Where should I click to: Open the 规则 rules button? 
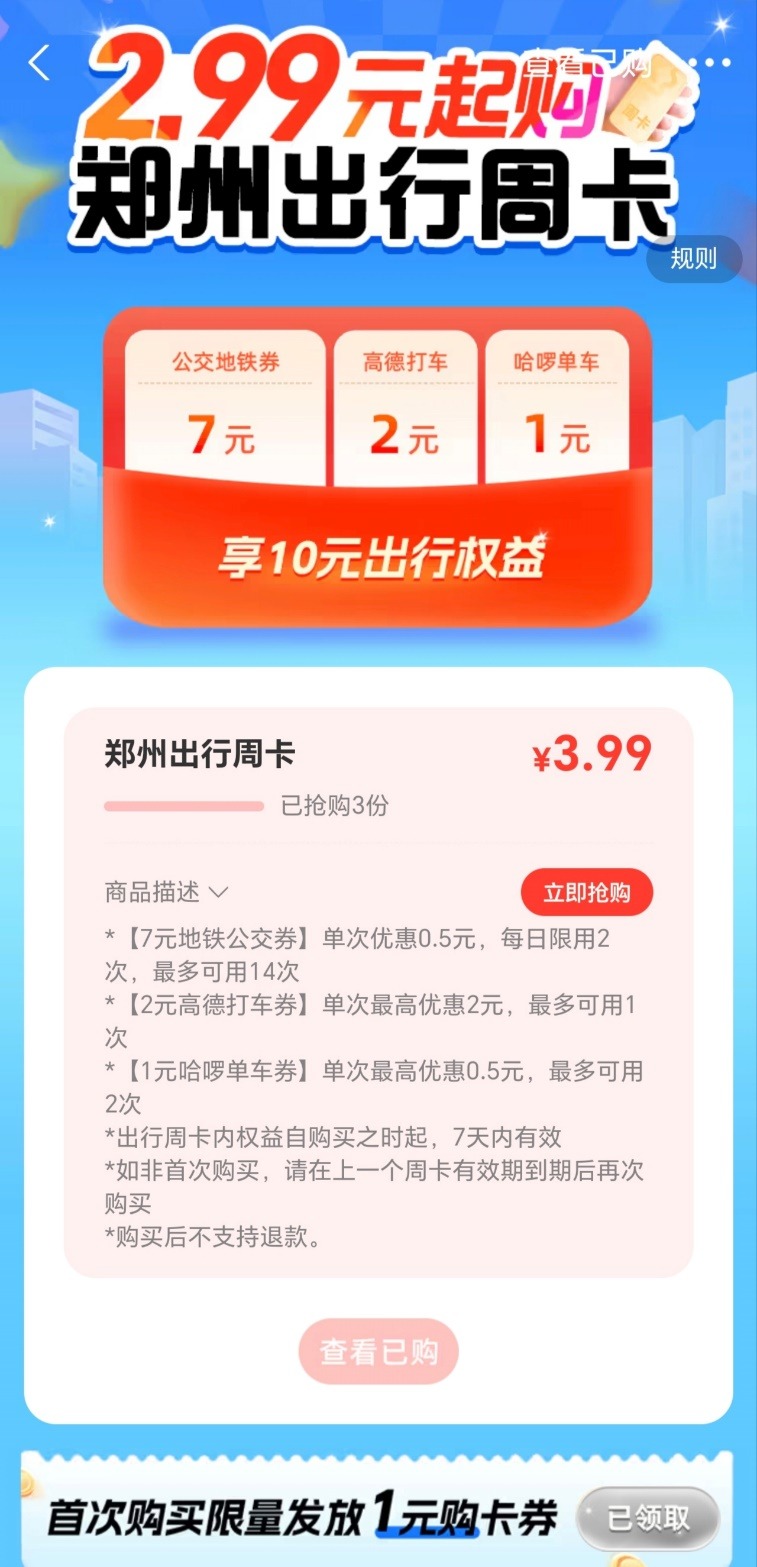(694, 259)
